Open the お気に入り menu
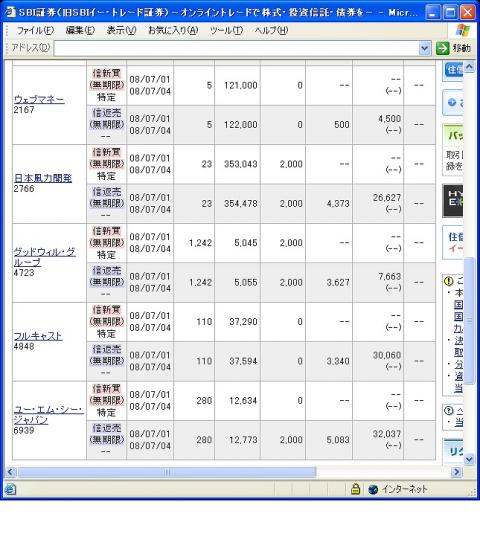480x551 pixels. (x=173, y=31)
